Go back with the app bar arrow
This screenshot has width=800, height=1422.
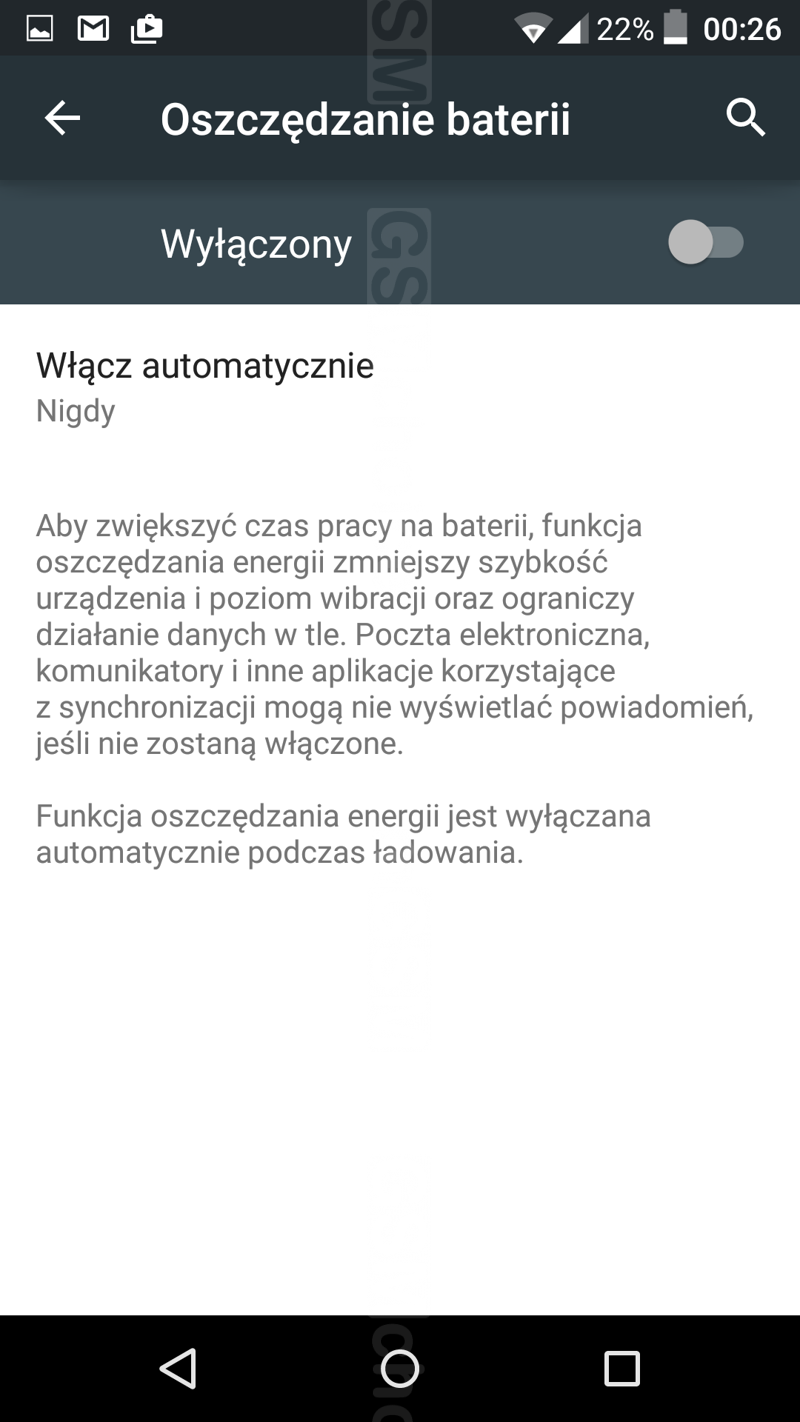click(x=62, y=119)
